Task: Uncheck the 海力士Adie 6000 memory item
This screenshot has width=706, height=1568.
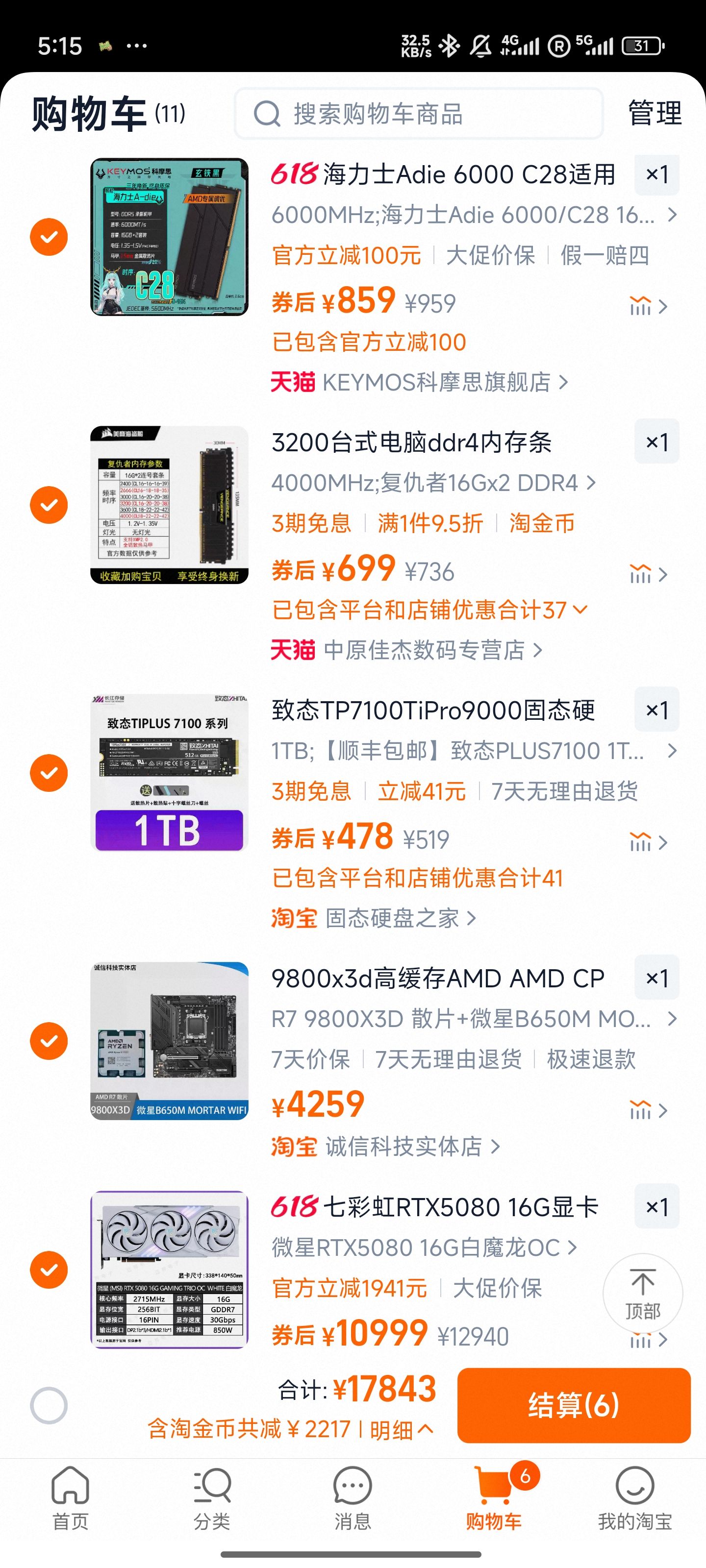Action: click(x=49, y=237)
